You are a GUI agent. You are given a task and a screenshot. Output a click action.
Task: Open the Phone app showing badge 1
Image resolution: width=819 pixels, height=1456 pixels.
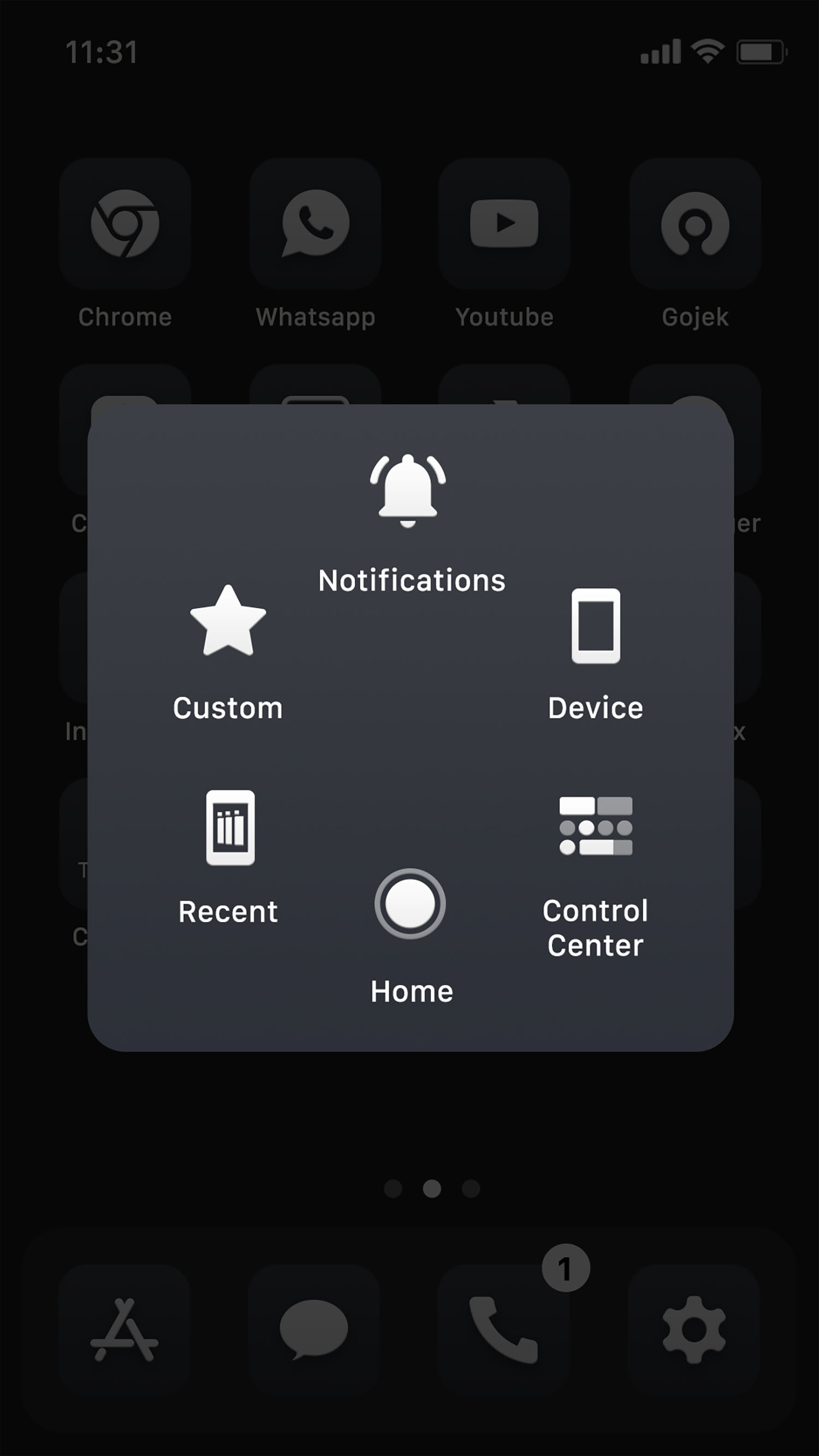[x=503, y=1328]
